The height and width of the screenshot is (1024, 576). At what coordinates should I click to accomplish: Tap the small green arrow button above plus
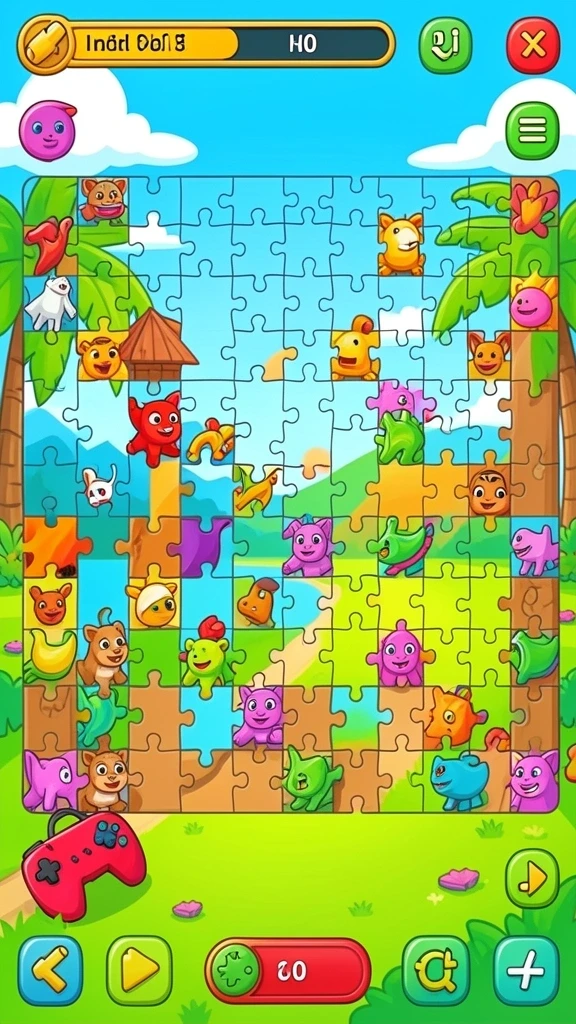coord(532,878)
